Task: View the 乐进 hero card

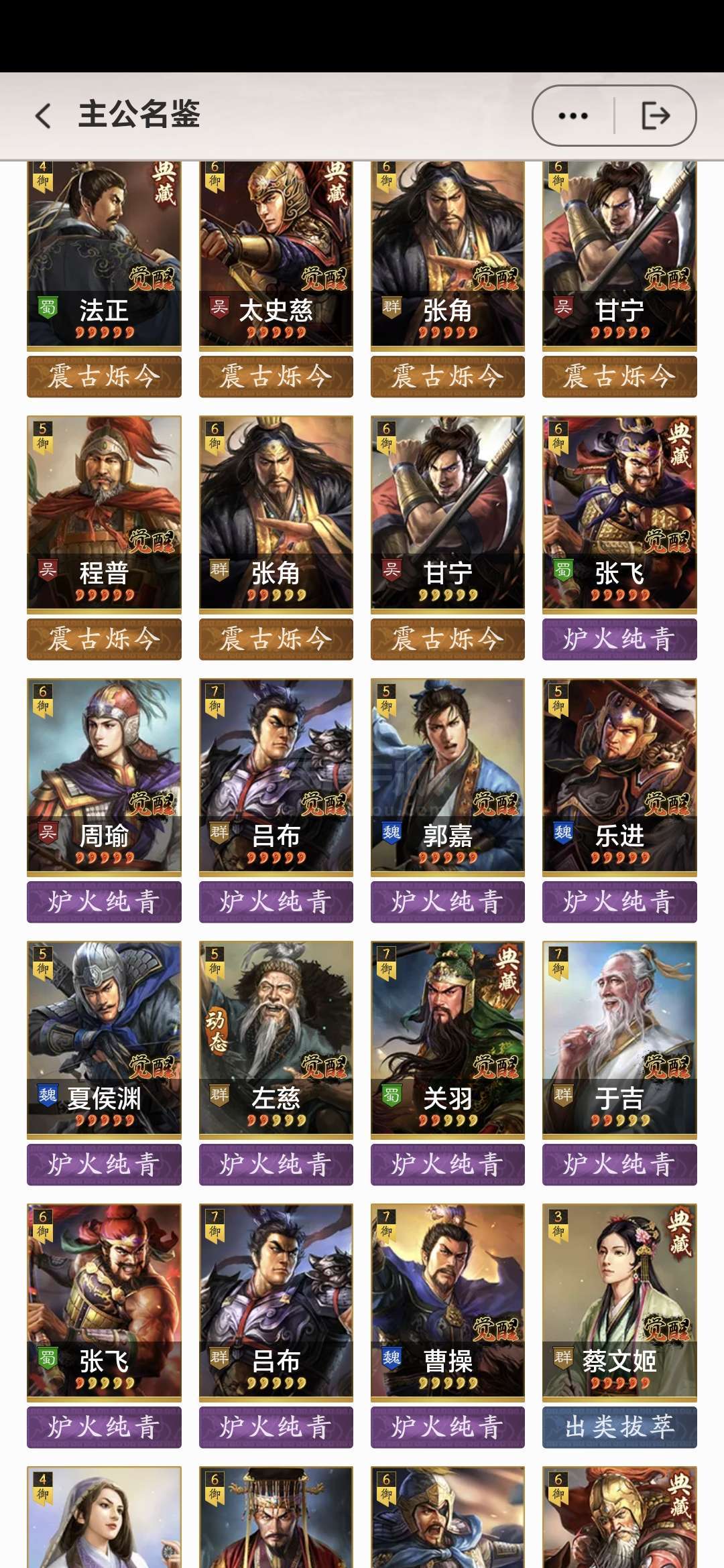Action: [x=619, y=775]
